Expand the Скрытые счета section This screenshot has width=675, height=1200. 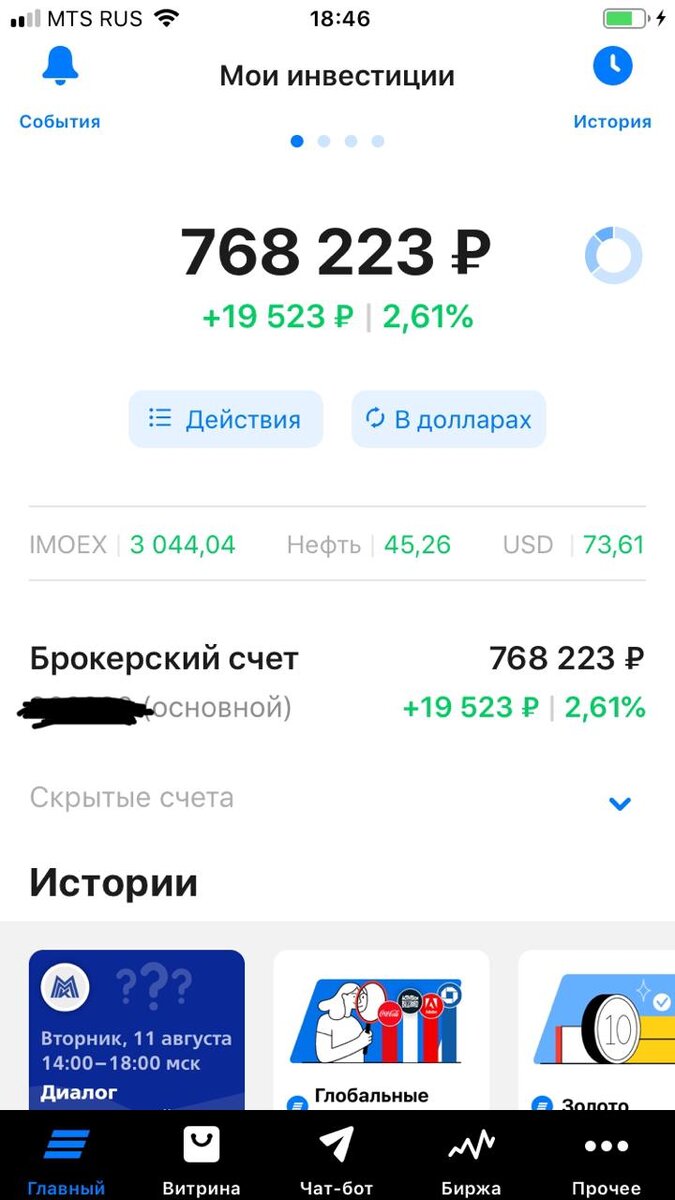click(620, 802)
